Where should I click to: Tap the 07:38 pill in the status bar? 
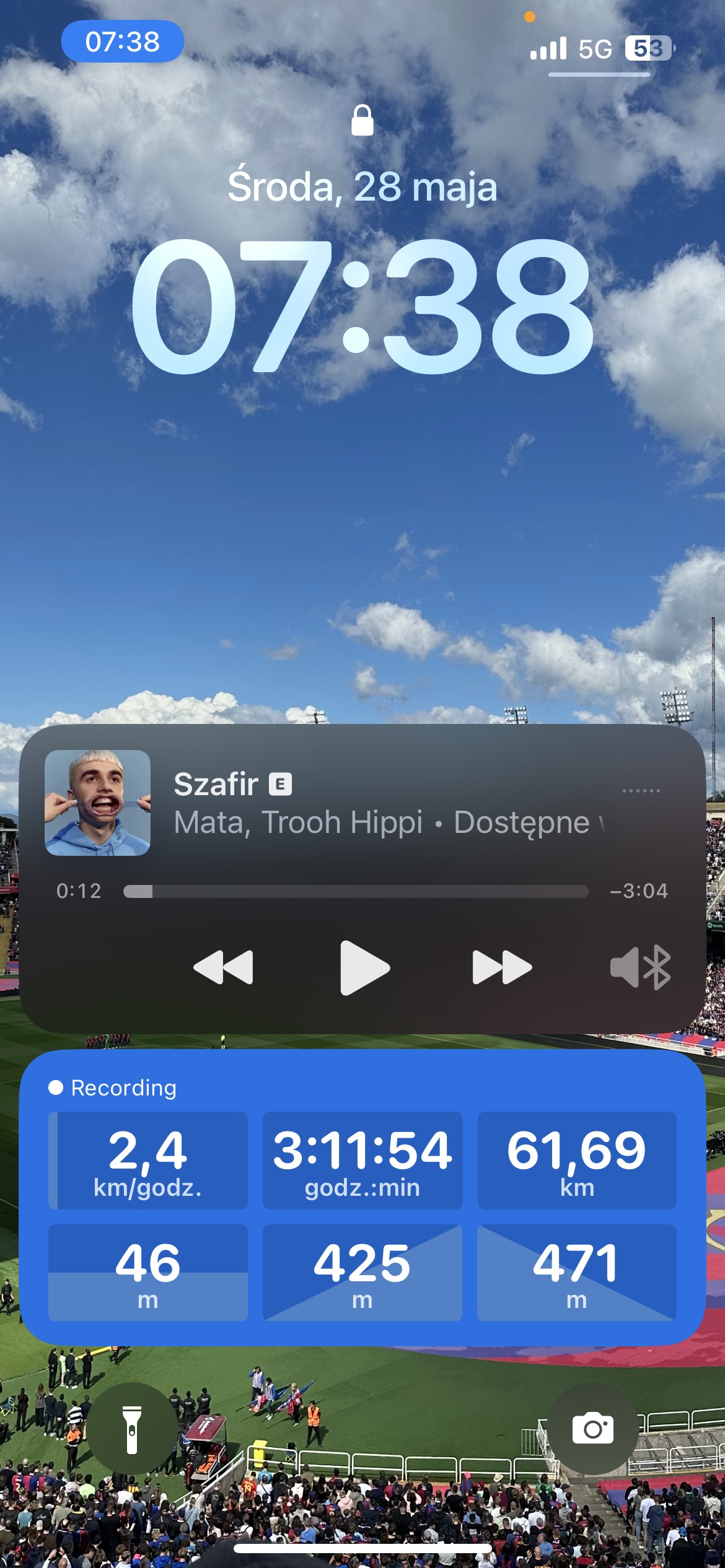[123, 42]
